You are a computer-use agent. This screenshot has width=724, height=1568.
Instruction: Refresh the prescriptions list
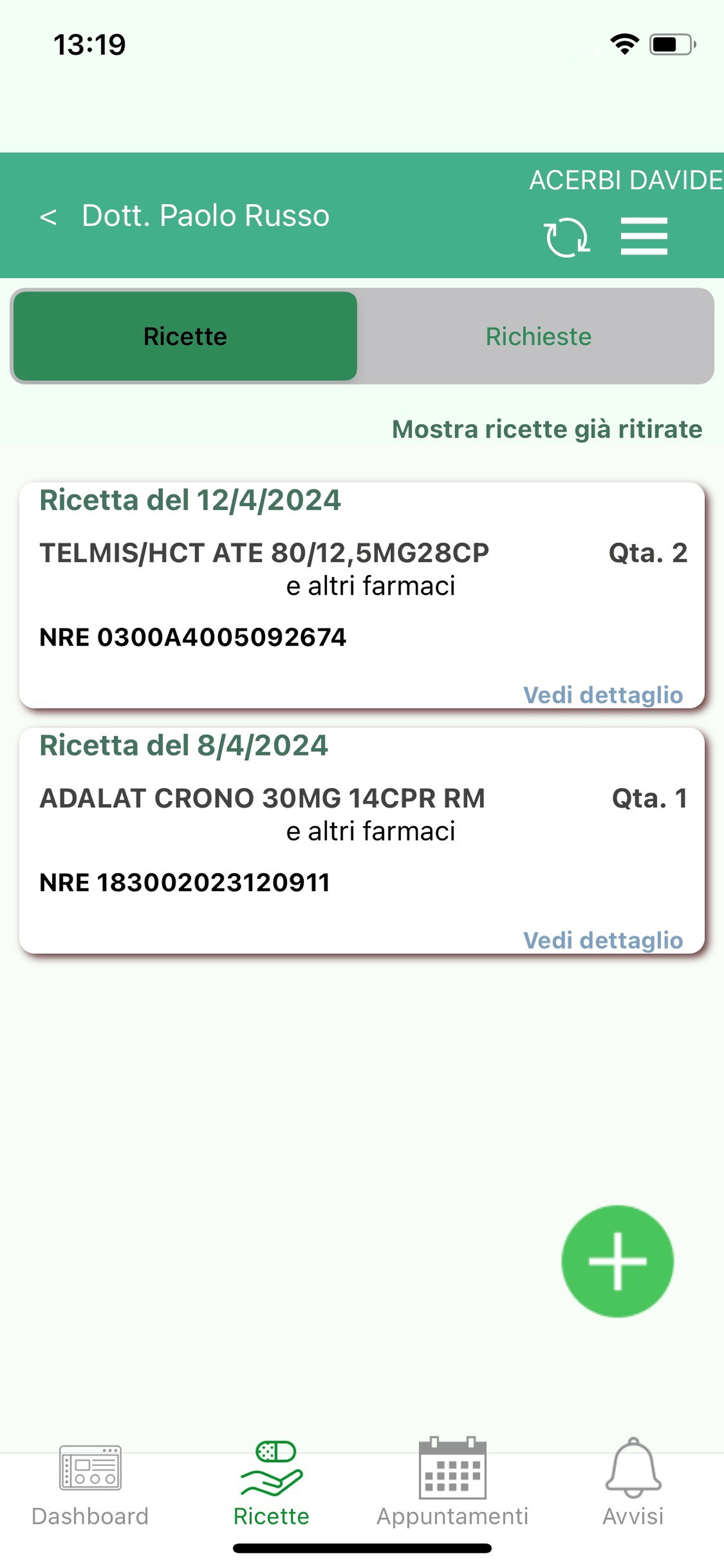coord(567,237)
